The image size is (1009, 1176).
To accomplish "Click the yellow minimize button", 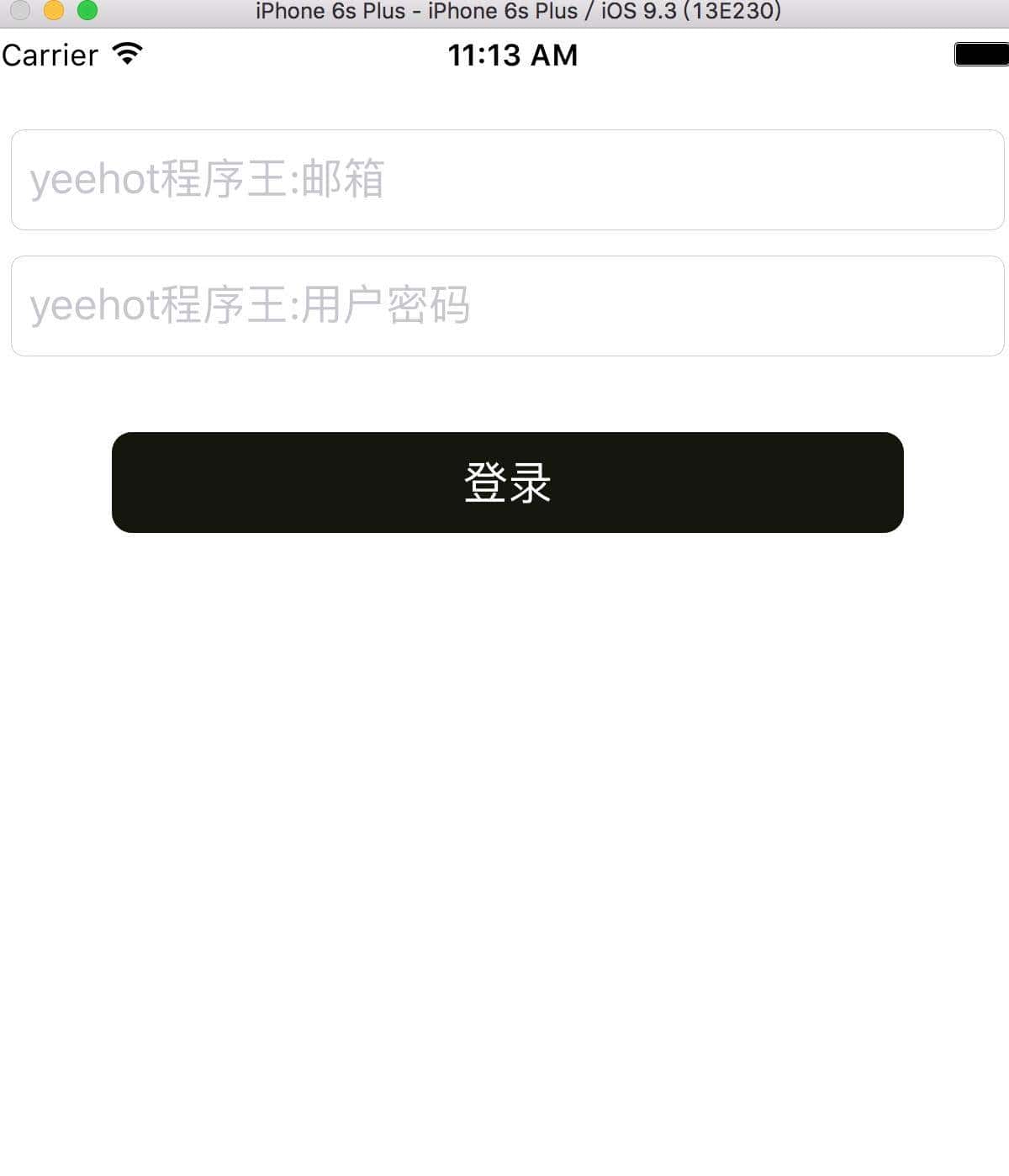I will coord(52,11).
